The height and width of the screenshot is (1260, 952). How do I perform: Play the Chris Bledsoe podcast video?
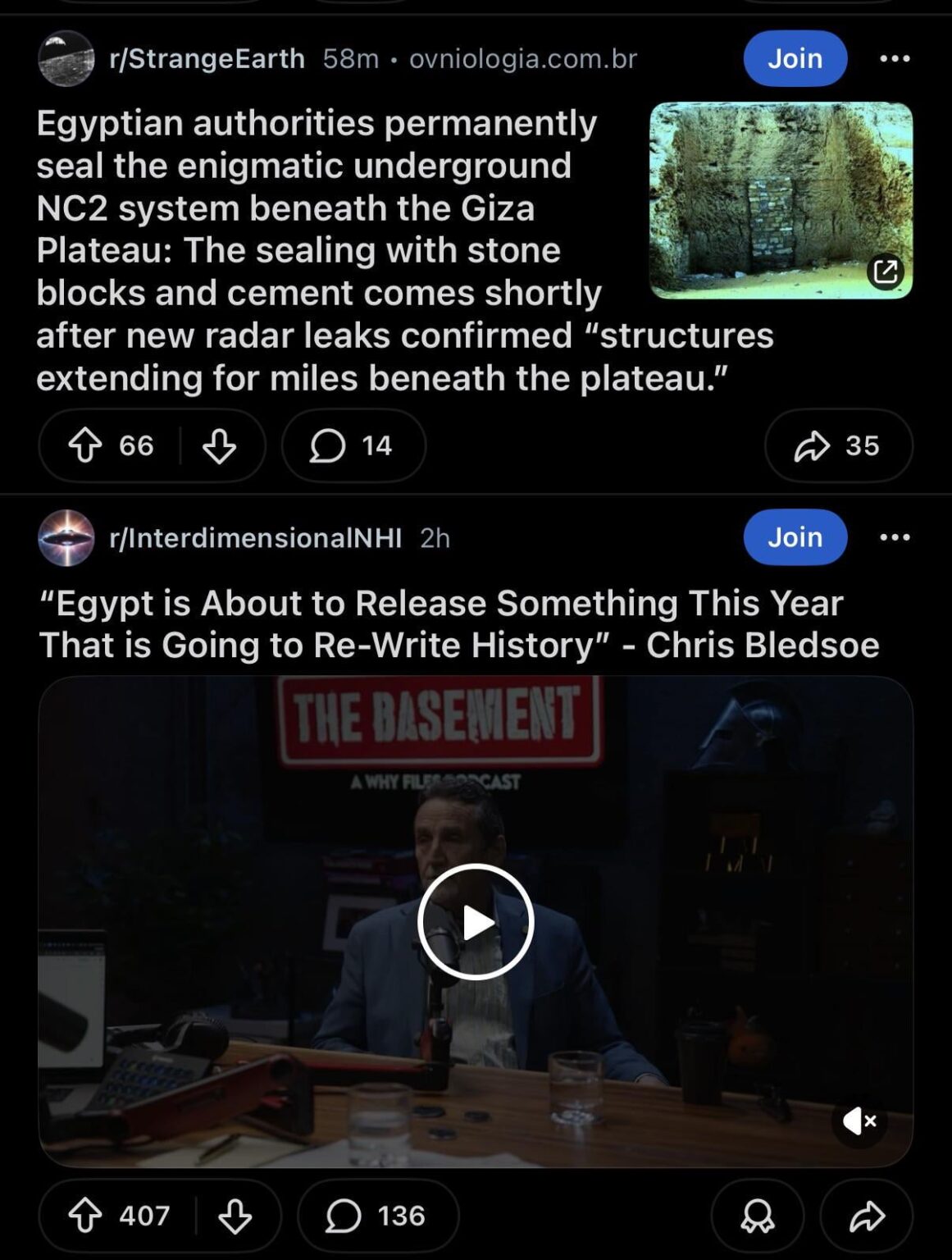click(476, 922)
